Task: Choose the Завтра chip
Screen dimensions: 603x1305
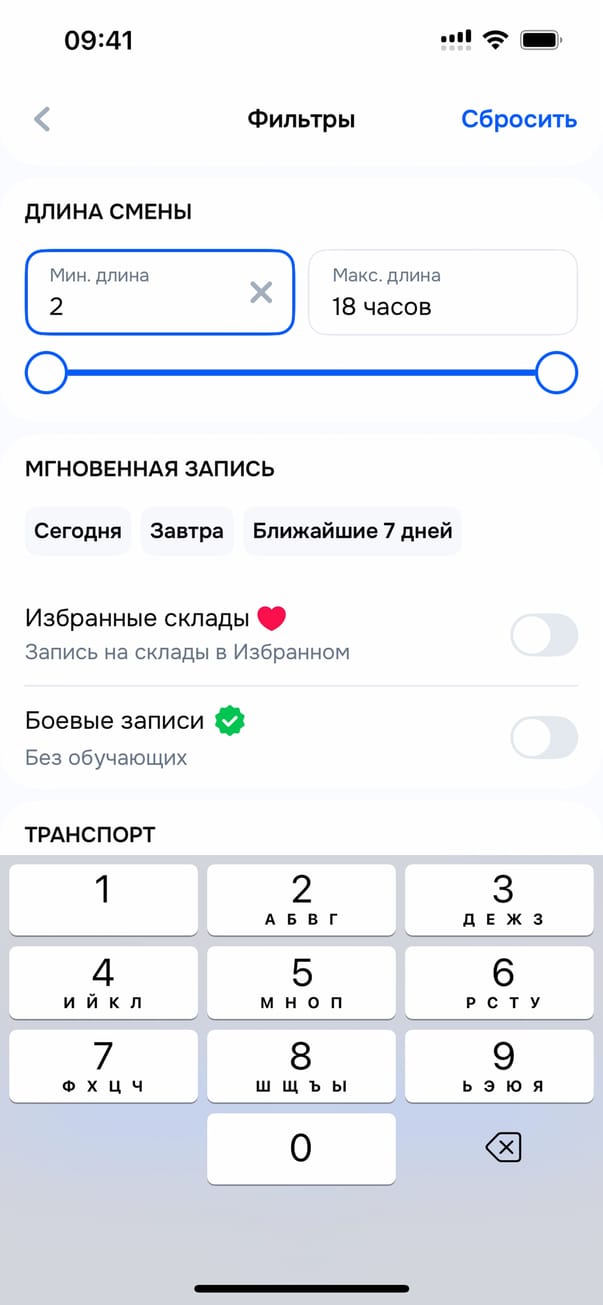Action: click(187, 531)
